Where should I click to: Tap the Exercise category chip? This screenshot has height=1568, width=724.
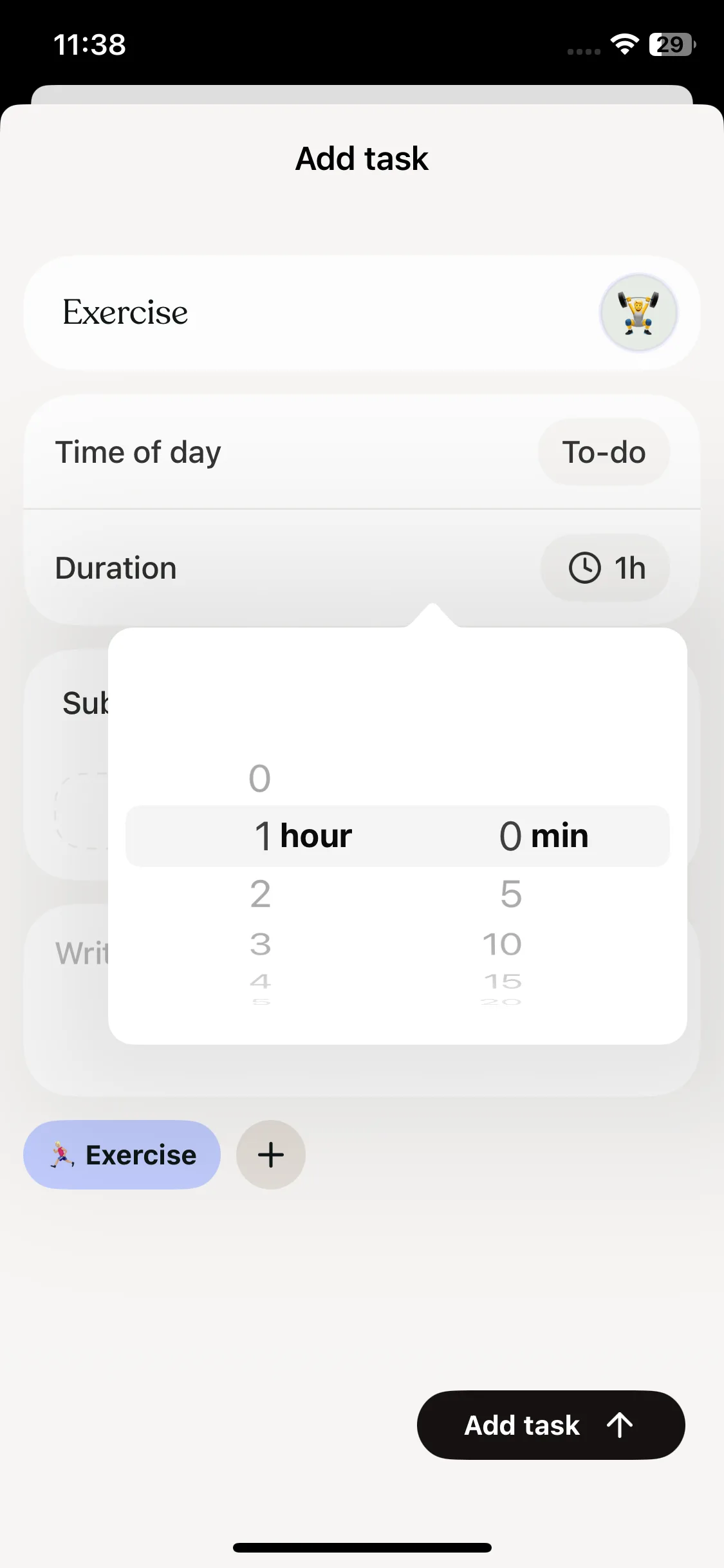pos(122,1155)
